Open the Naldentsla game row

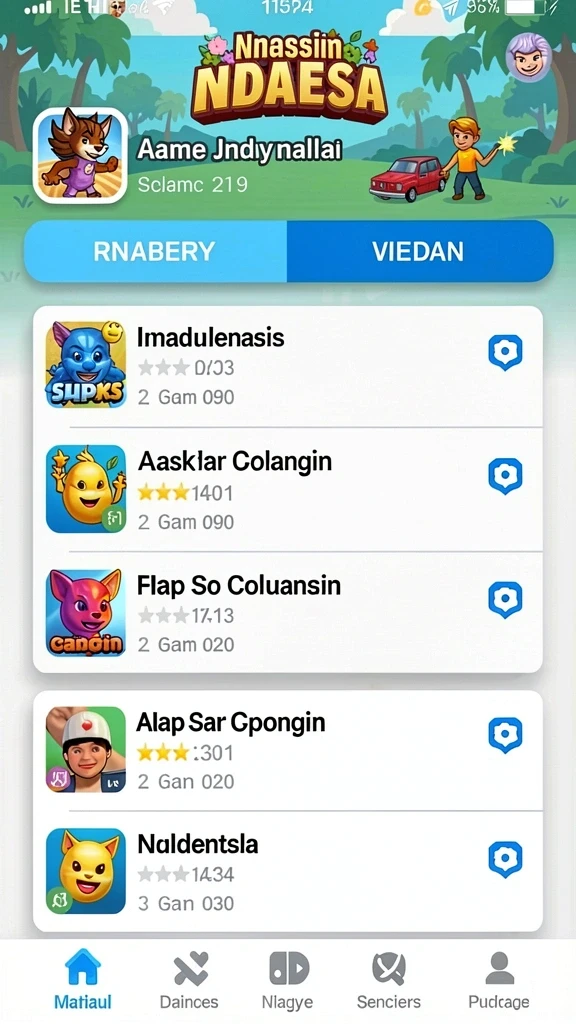coord(288,871)
